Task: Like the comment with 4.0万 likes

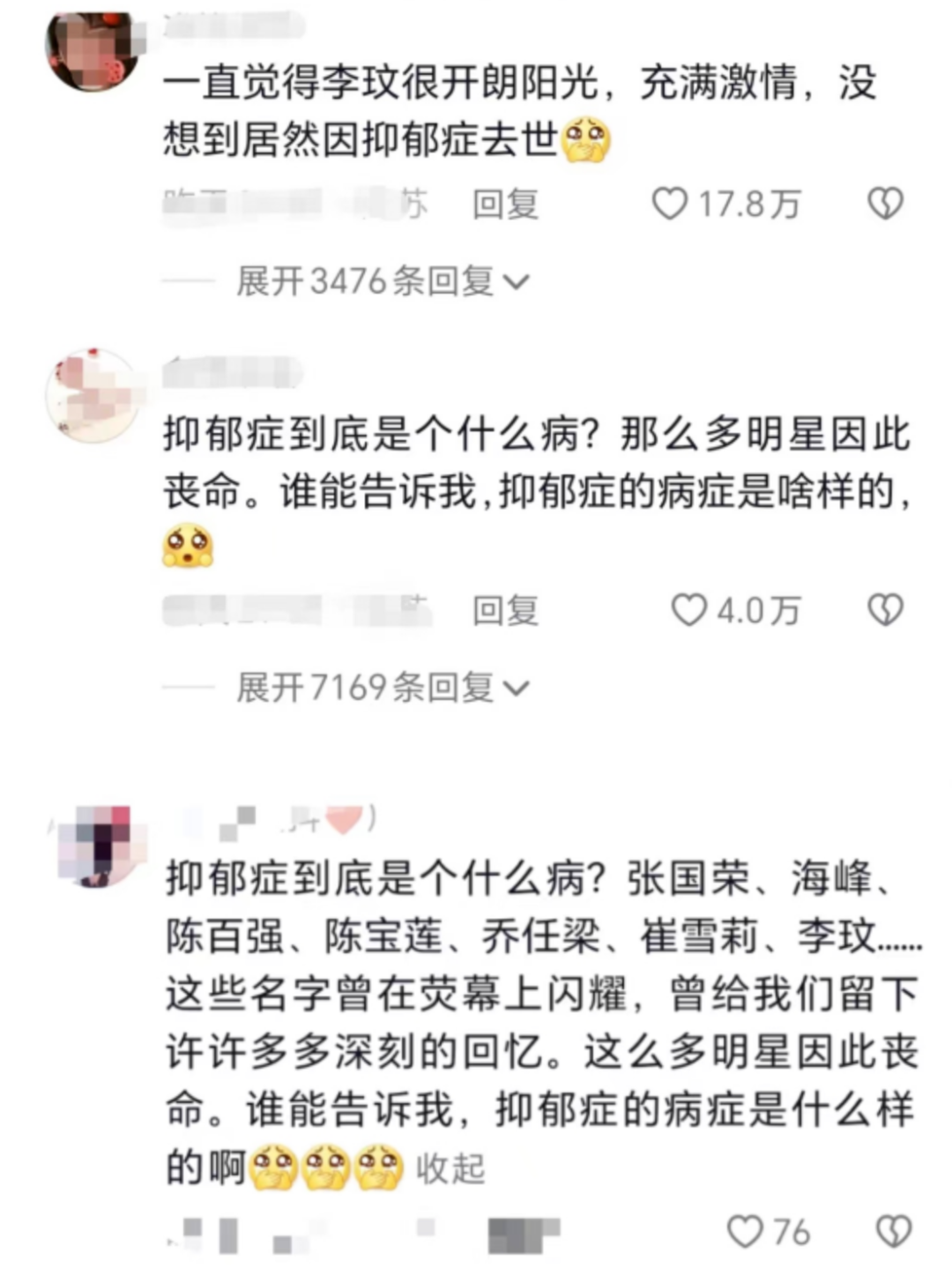Action: (689, 610)
